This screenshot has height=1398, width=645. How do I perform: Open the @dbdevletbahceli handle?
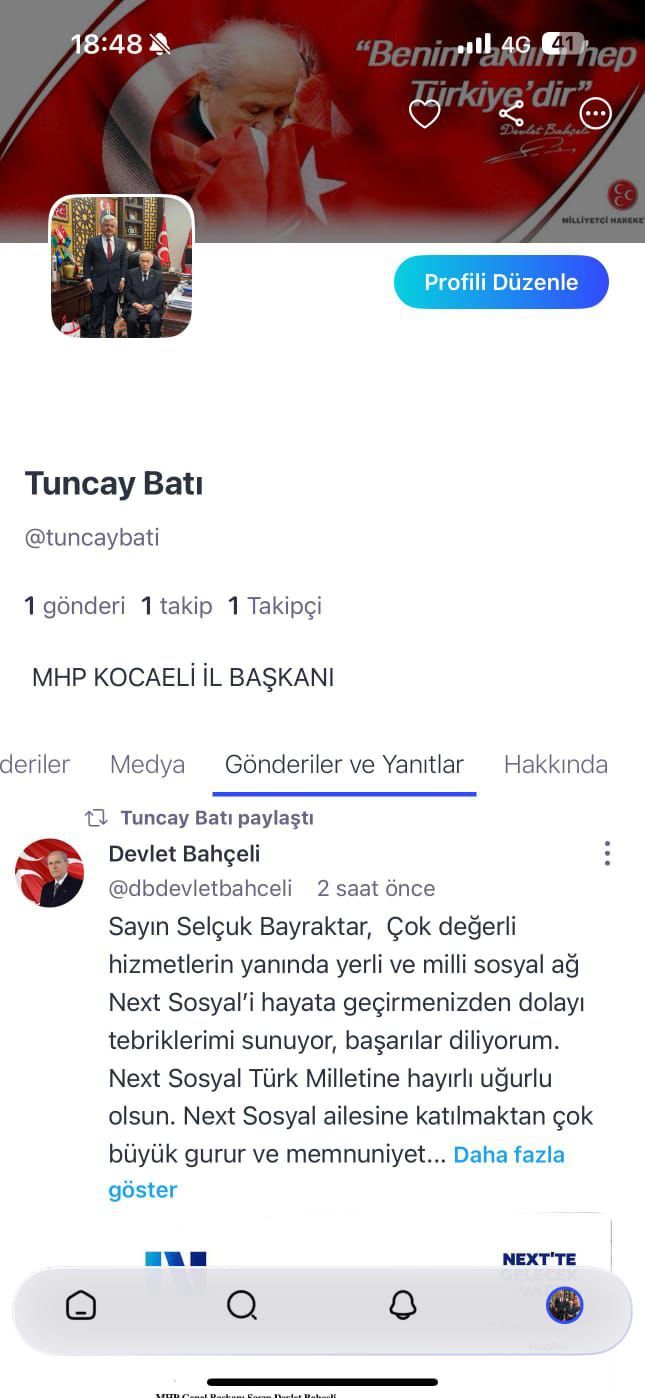click(x=200, y=889)
